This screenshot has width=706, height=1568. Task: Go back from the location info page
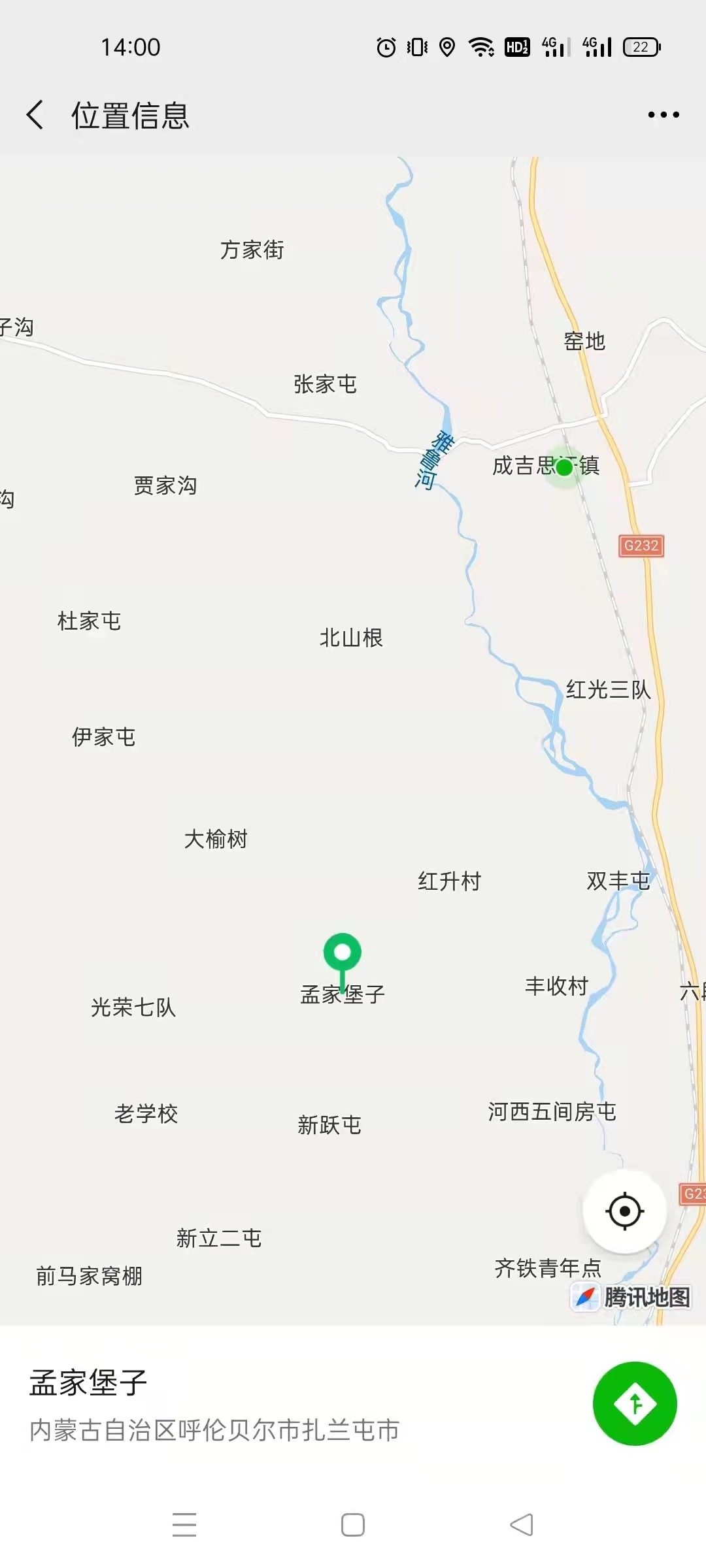35,115
